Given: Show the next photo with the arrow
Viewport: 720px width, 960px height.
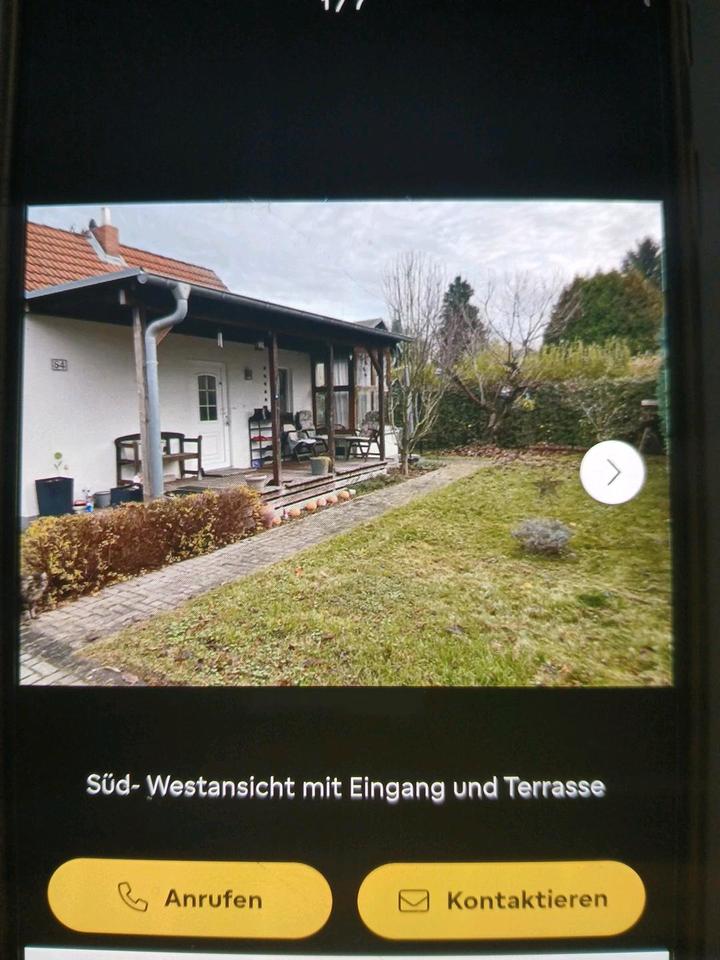Looking at the screenshot, I should [612, 472].
